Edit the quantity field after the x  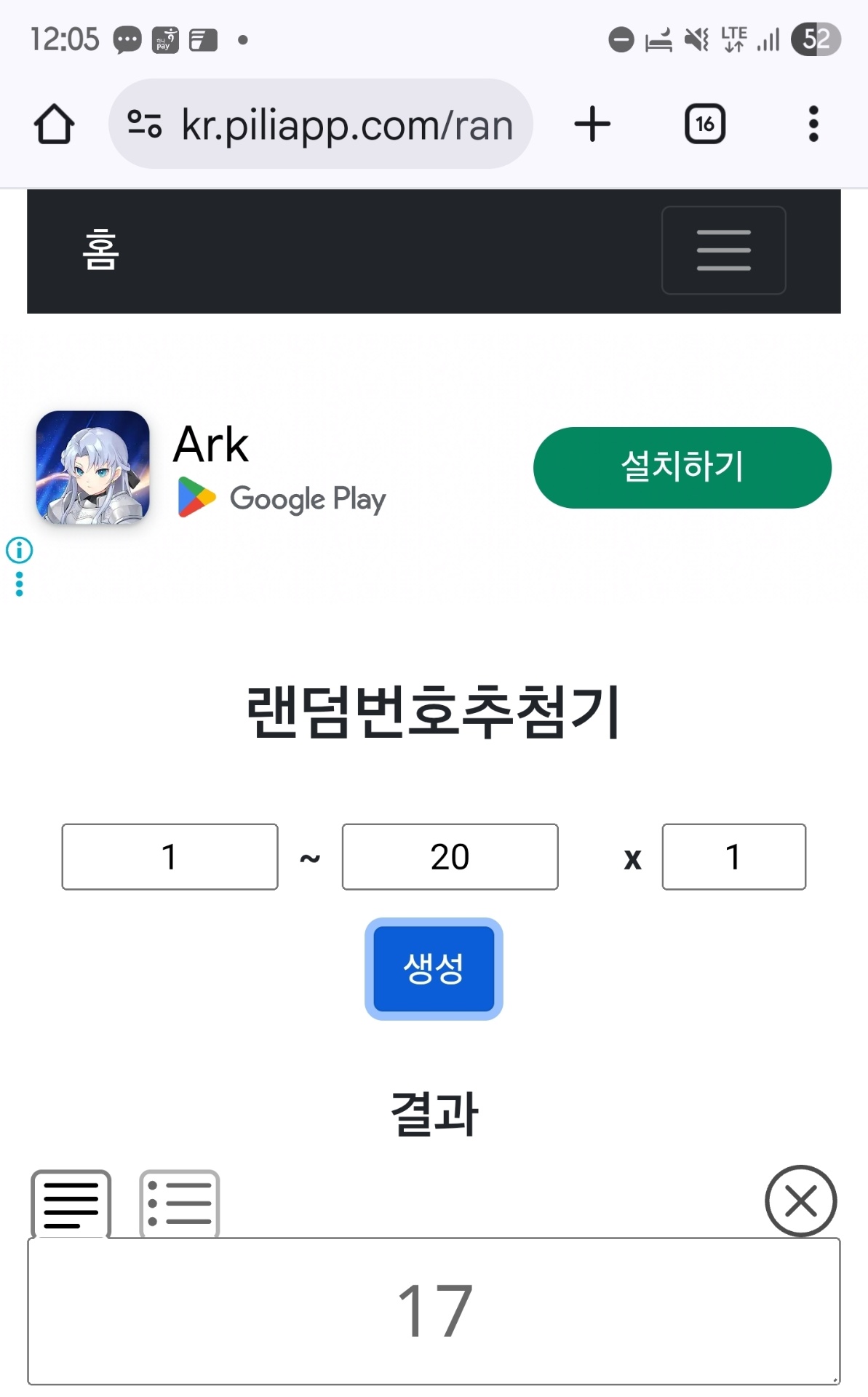click(733, 857)
